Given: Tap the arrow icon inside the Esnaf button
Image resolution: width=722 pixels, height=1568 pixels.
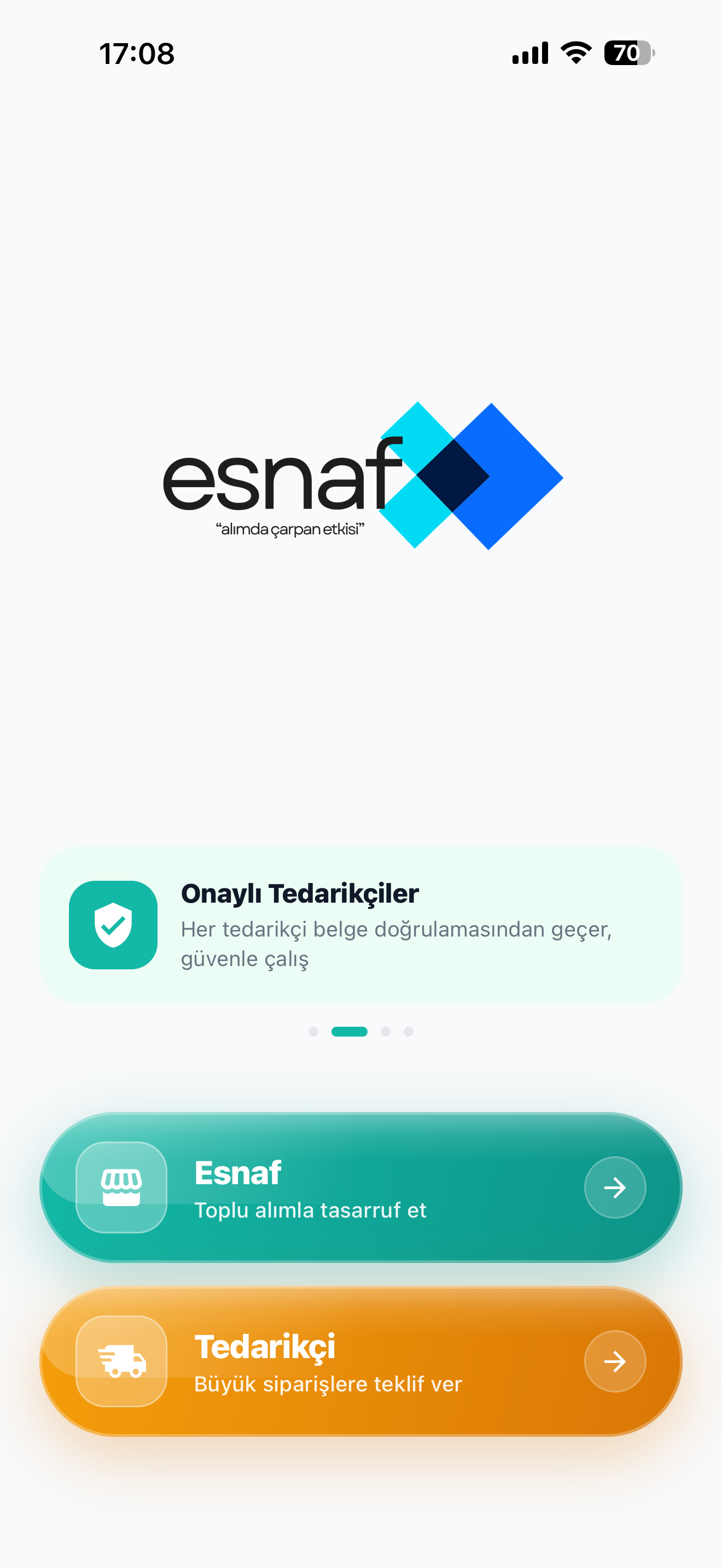Looking at the screenshot, I should click(x=615, y=1186).
